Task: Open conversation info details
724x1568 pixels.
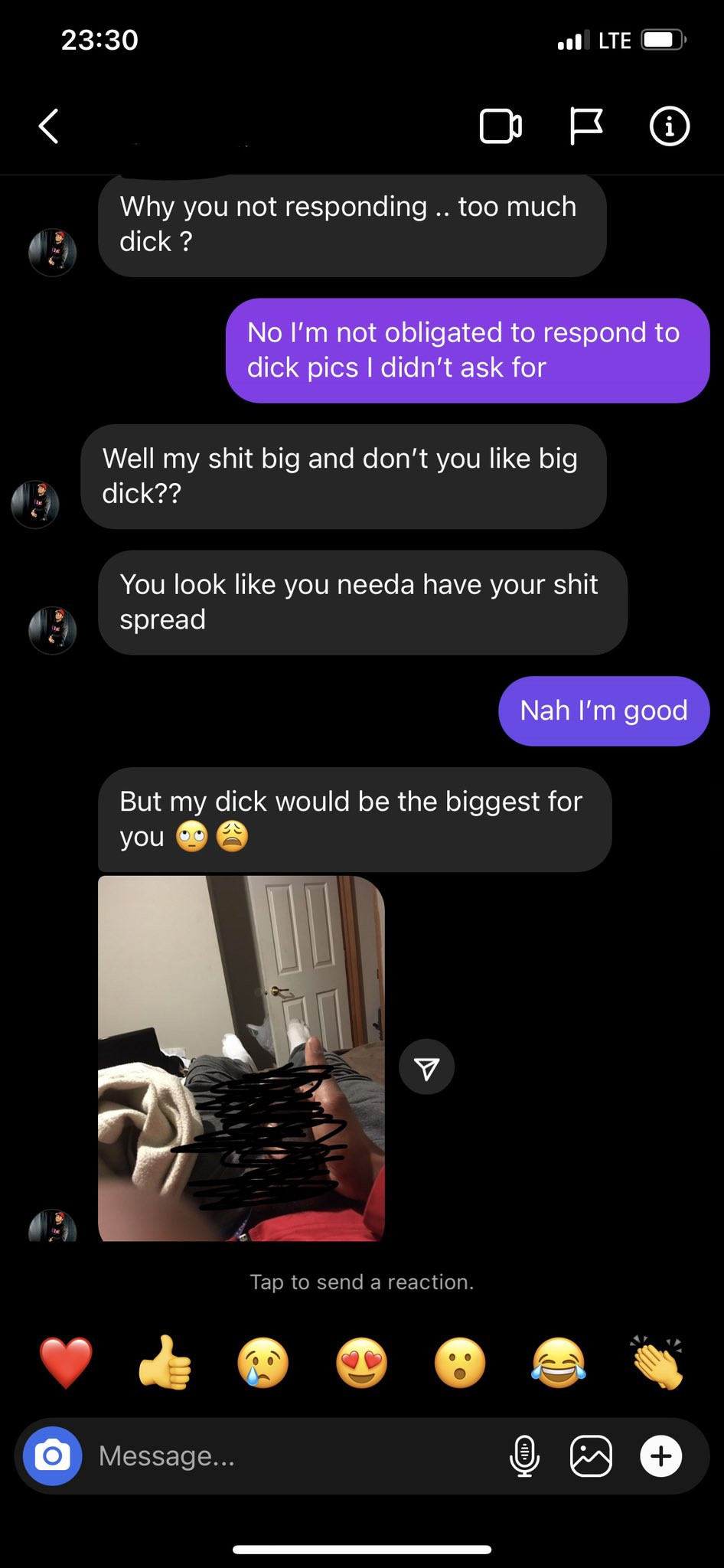Action: pyautogui.click(x=669, y=126)
